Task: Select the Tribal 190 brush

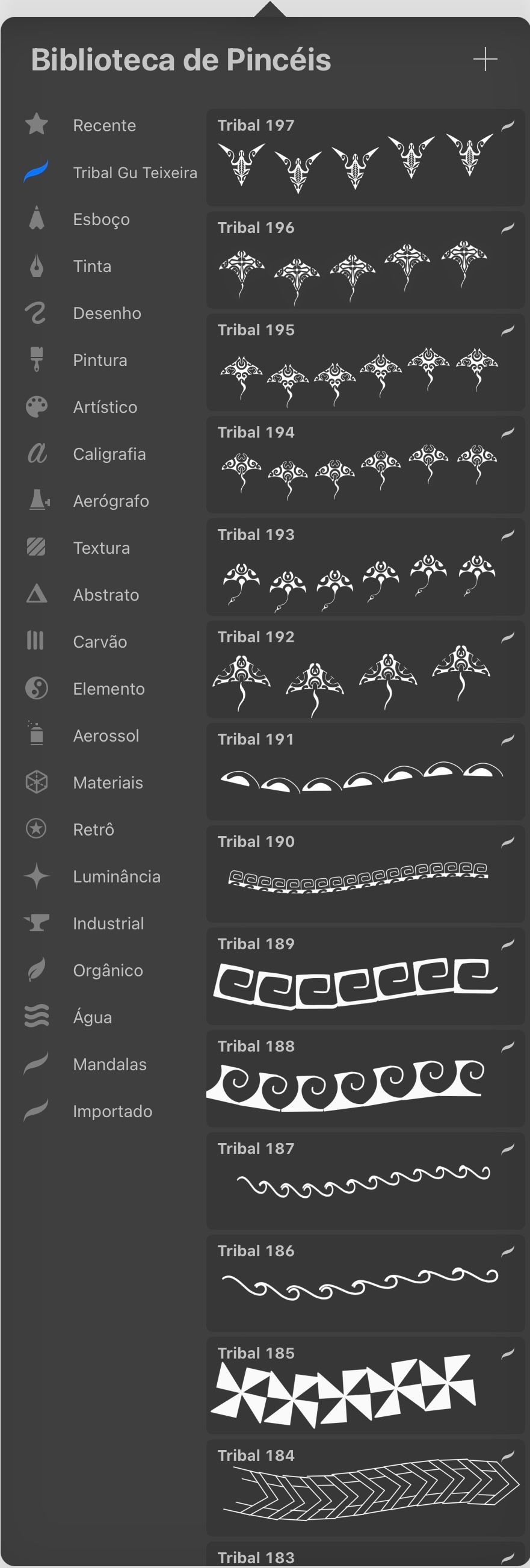Action: [x=365, y=874]
